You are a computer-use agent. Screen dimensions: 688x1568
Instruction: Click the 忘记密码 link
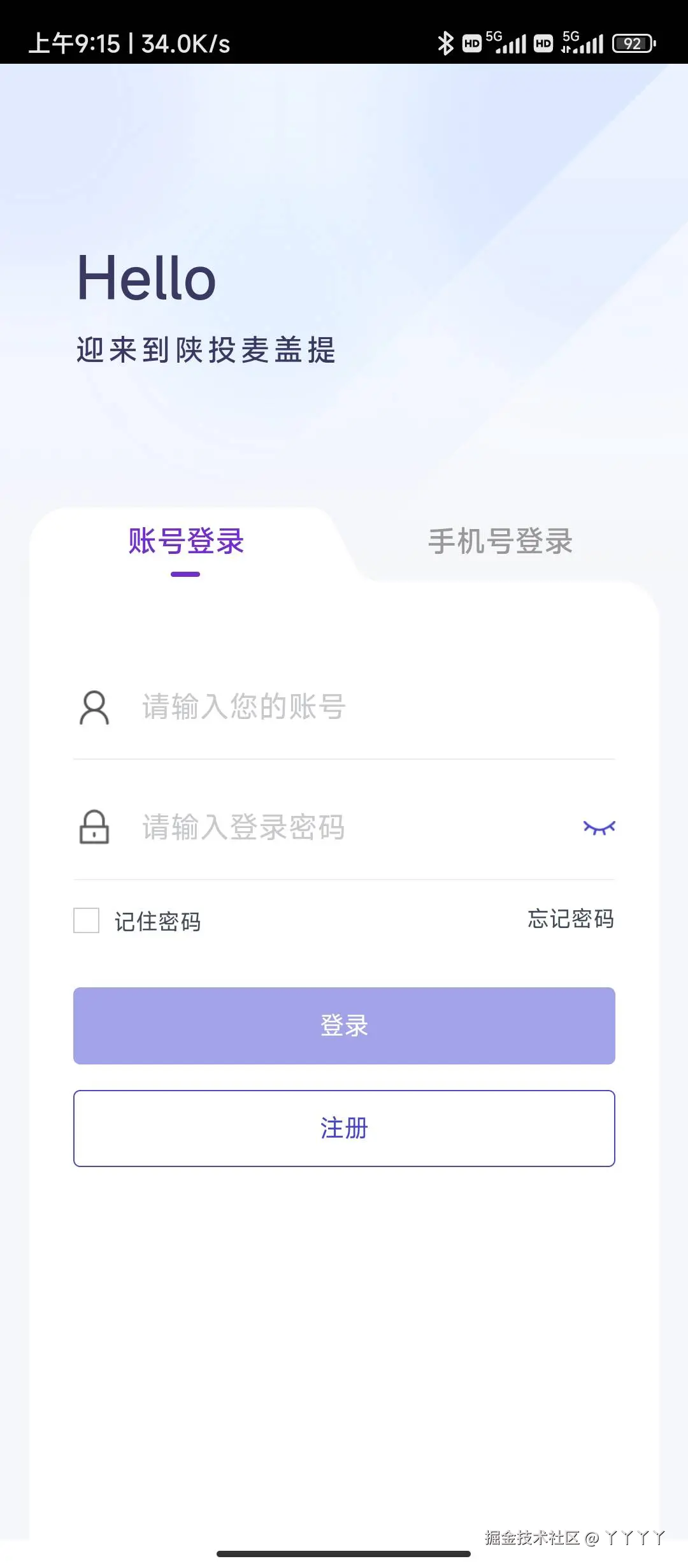click(571, 920)
